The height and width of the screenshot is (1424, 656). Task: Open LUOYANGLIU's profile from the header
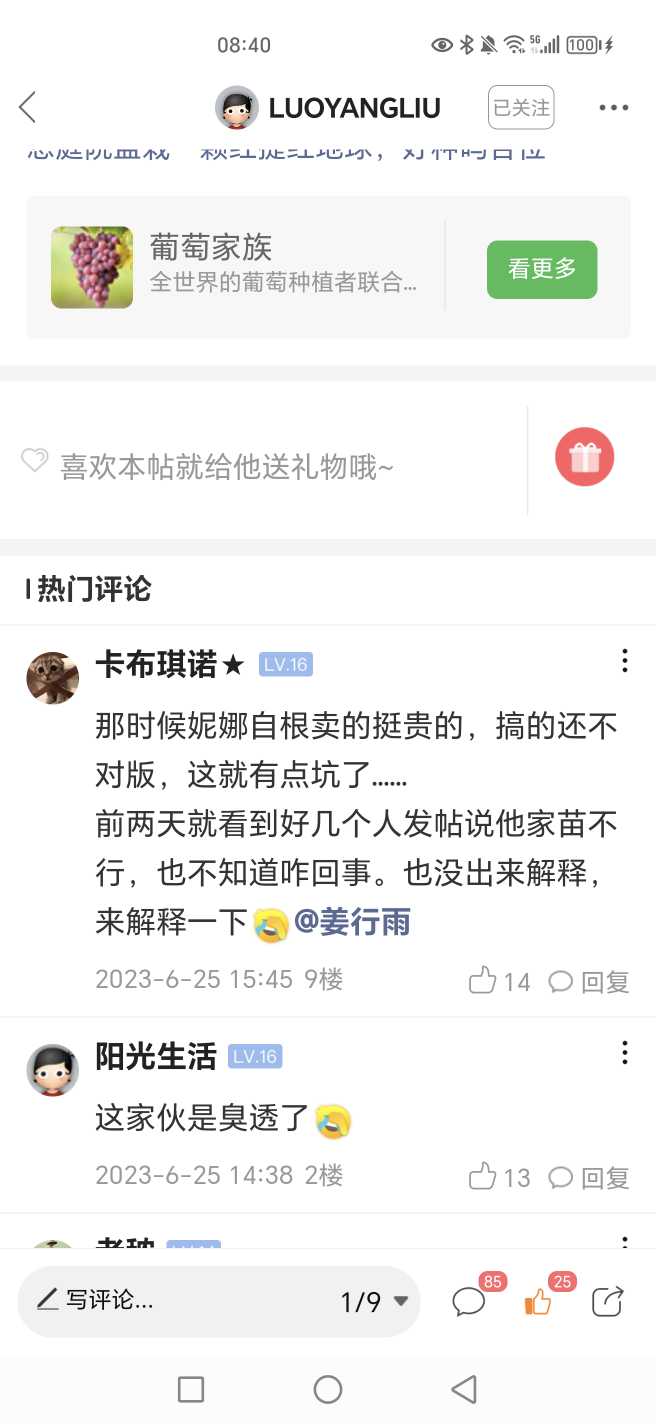point(328,108)
